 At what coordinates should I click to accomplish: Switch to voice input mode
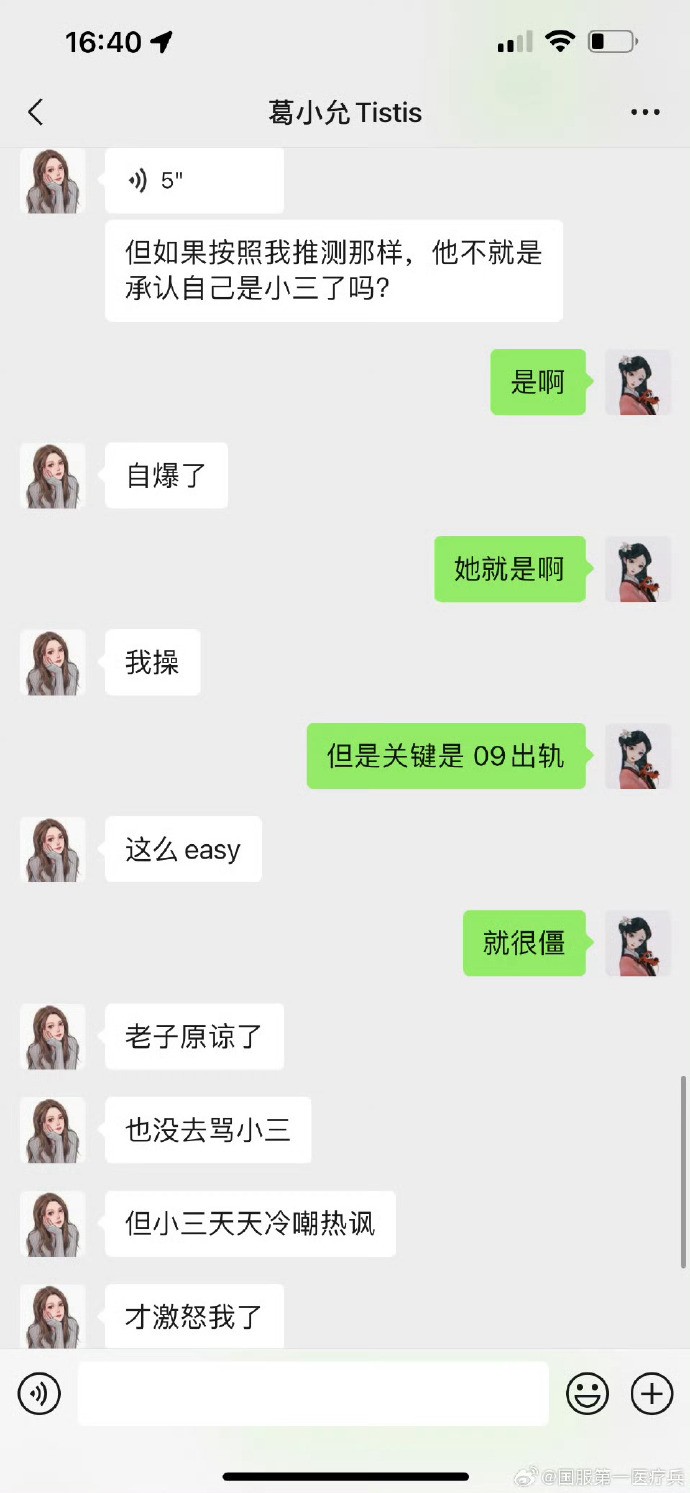[40, 1393]
